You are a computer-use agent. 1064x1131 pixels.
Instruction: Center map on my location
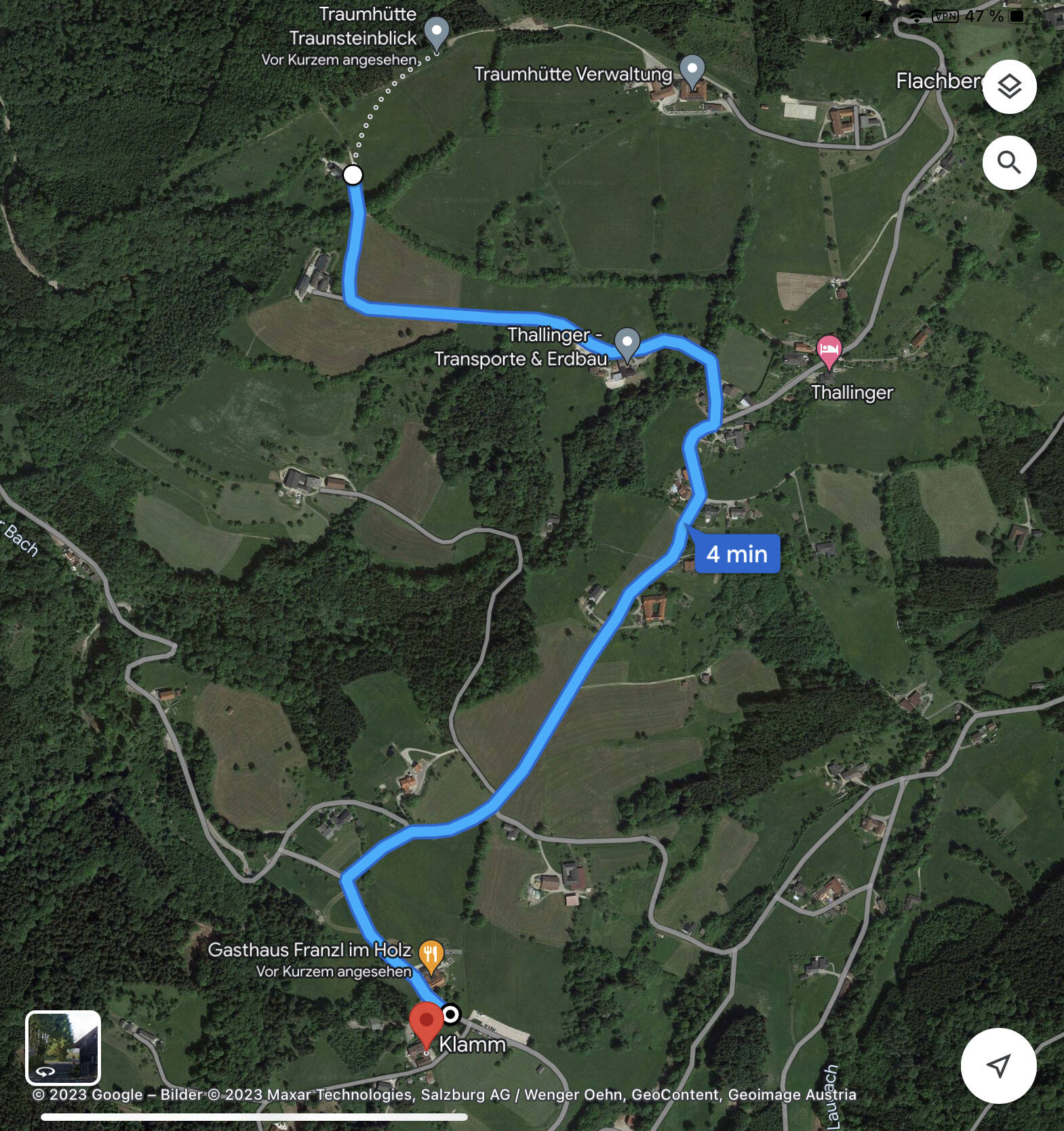point(998,1065)
